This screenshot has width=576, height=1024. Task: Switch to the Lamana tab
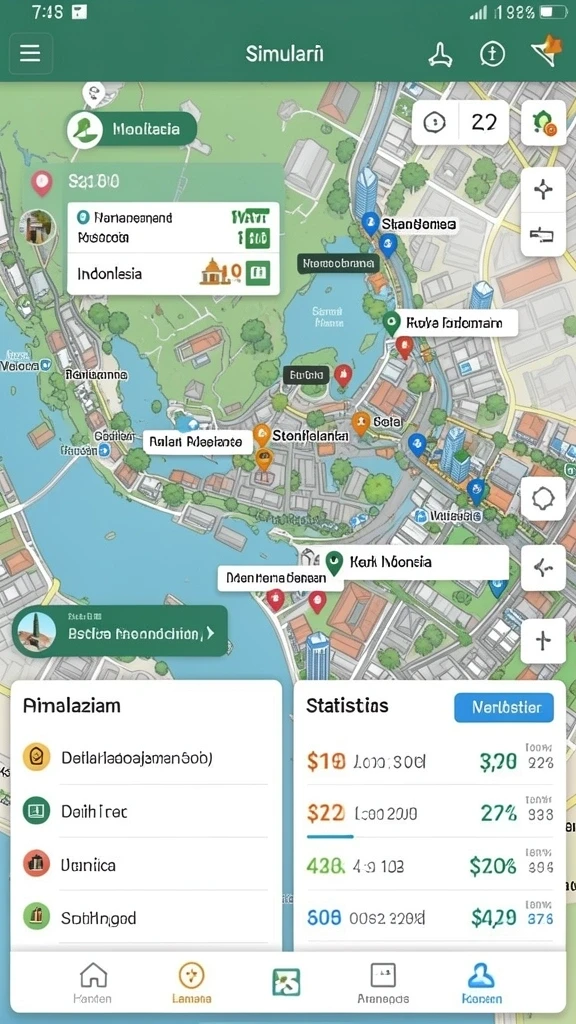pos(191,984)
